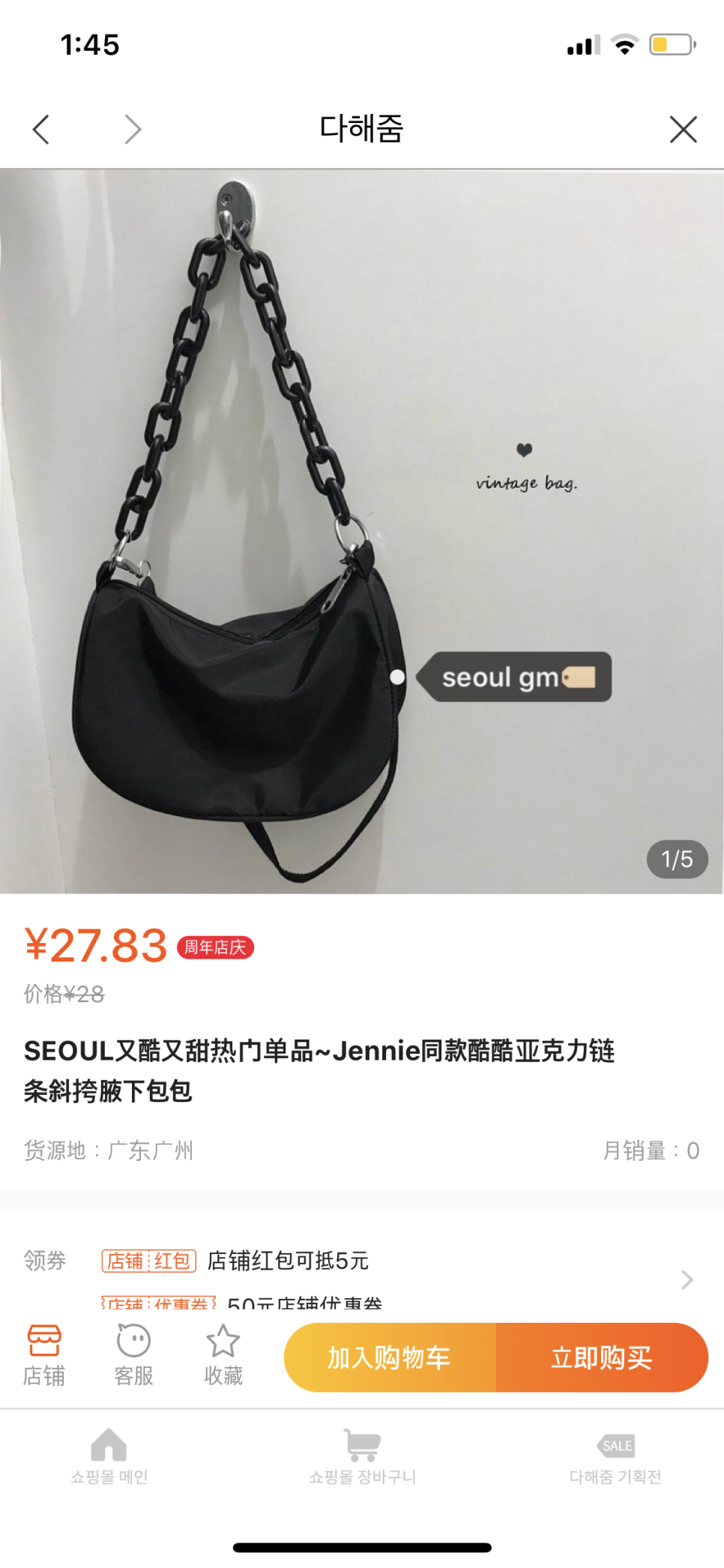Switch to 다해줌 기획전 tab
The width and height of the screenshot is (724, 1568).
(615, 1456)
